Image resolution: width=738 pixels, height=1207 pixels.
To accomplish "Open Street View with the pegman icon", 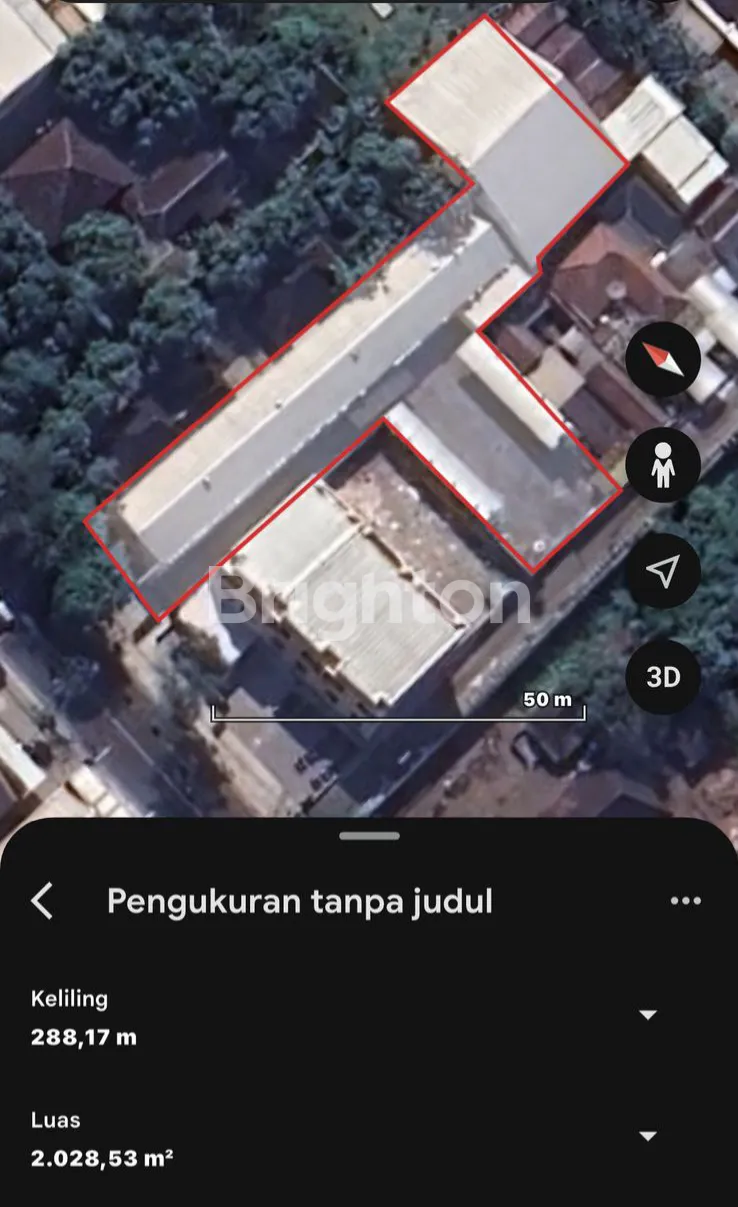I will (663, 465).
